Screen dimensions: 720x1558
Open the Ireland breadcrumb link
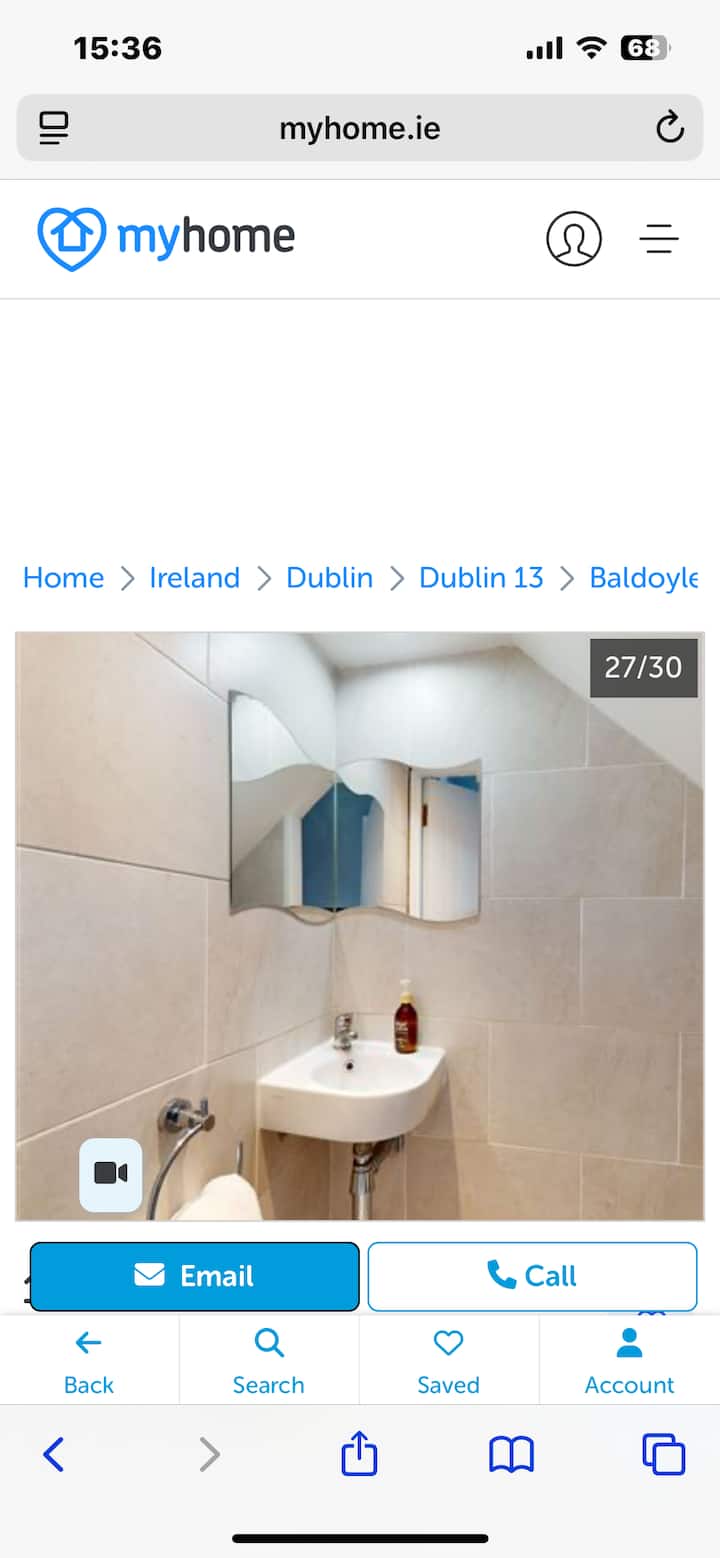194,578
